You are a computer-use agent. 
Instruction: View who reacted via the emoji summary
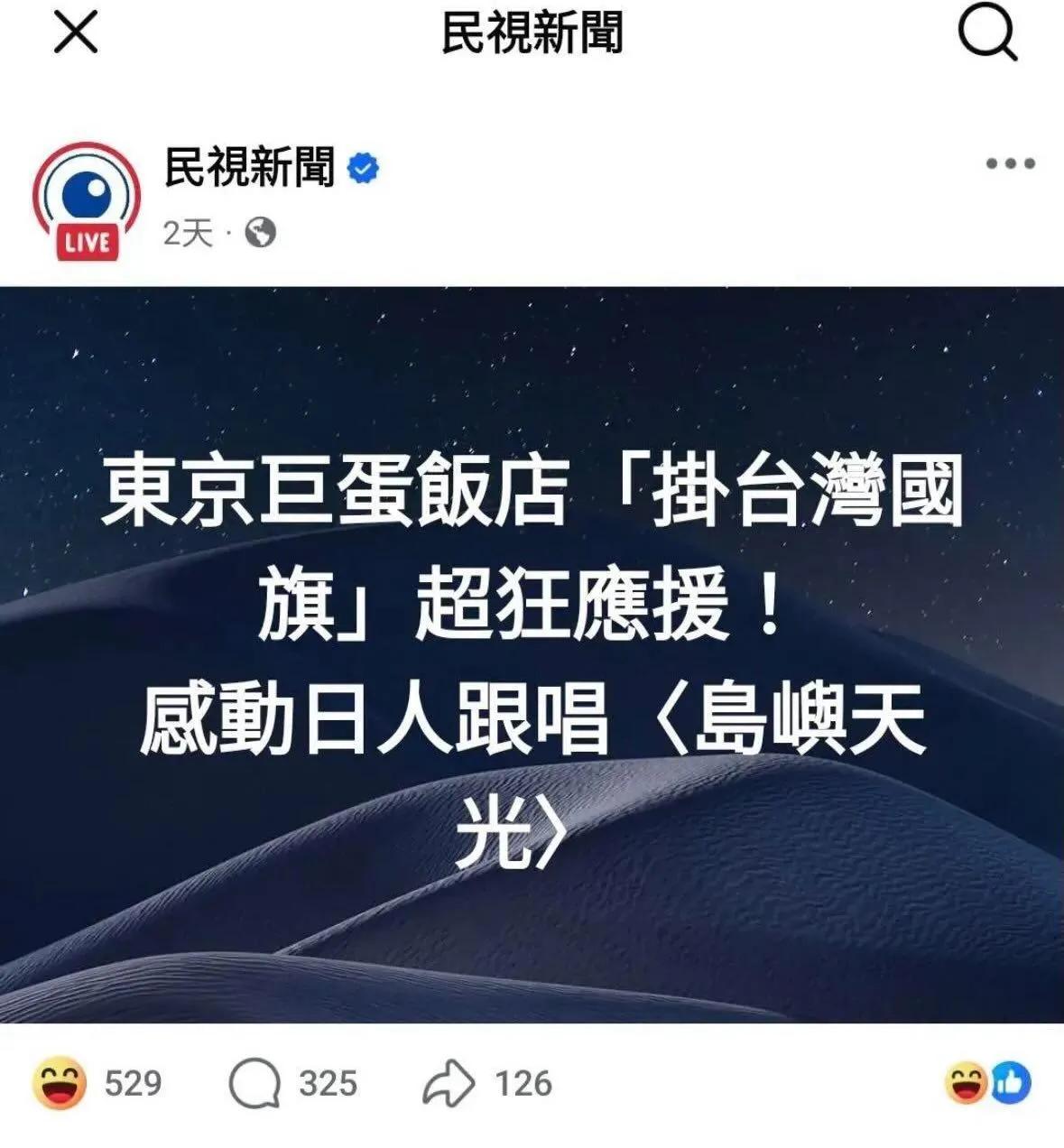coord(986,1083)
